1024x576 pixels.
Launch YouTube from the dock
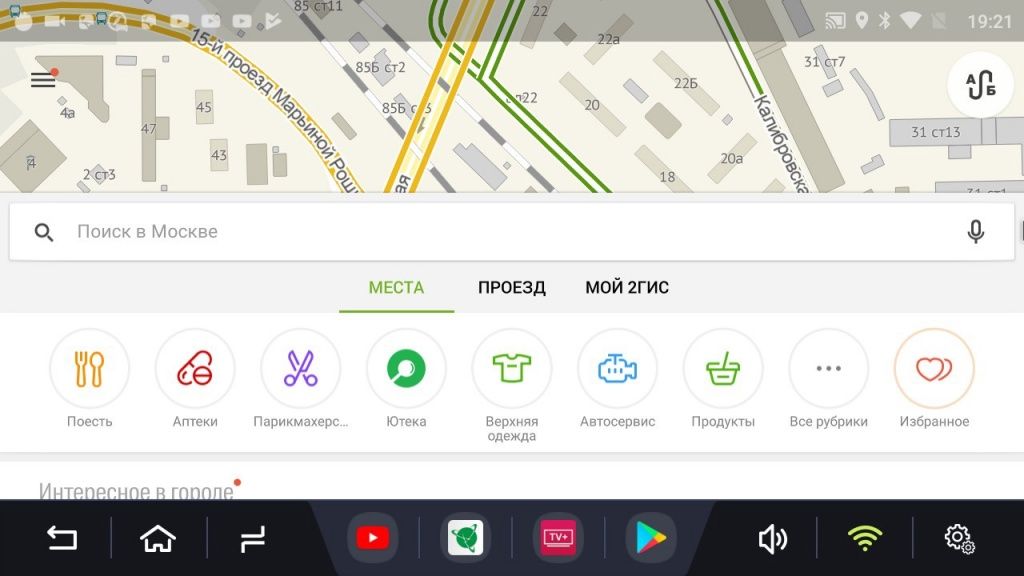tap(372, 539)
